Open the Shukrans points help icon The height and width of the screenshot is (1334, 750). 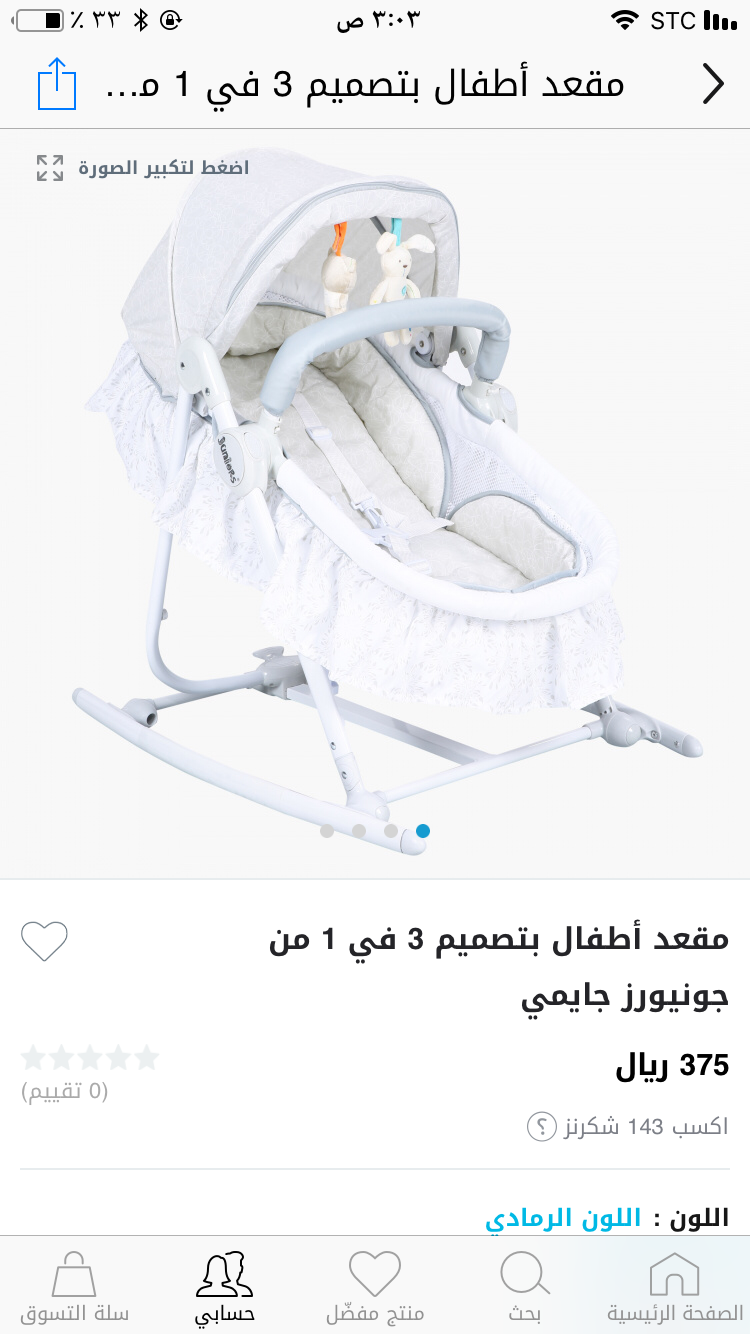click(x=541, y=1127)
